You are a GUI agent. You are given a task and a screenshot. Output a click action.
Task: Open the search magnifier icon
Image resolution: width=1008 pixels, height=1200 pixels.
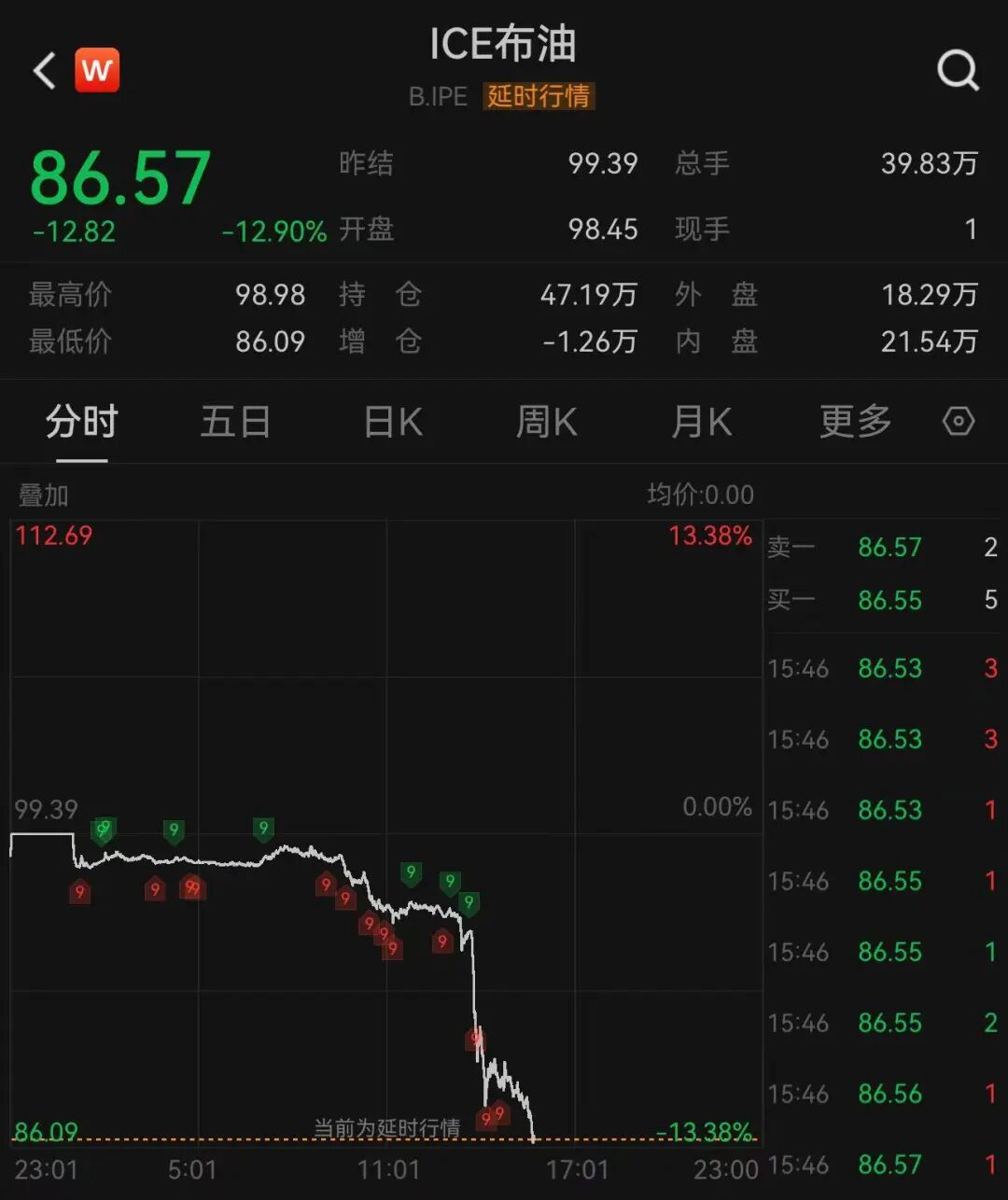[x=958, y=70]
